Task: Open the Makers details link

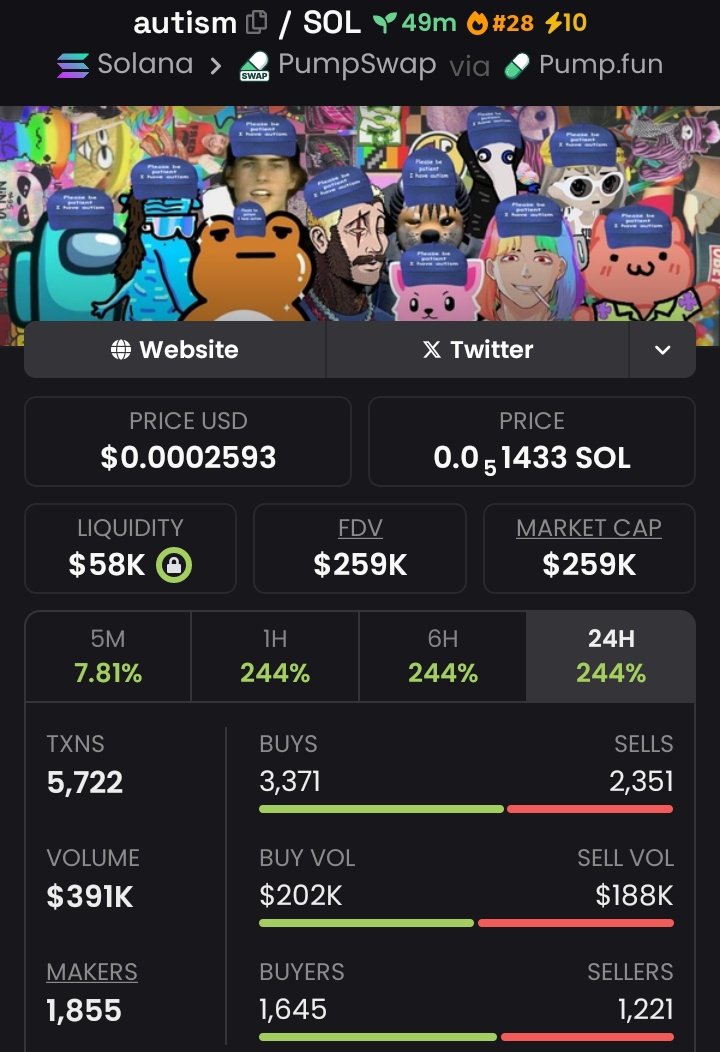Action: [92, 972]
